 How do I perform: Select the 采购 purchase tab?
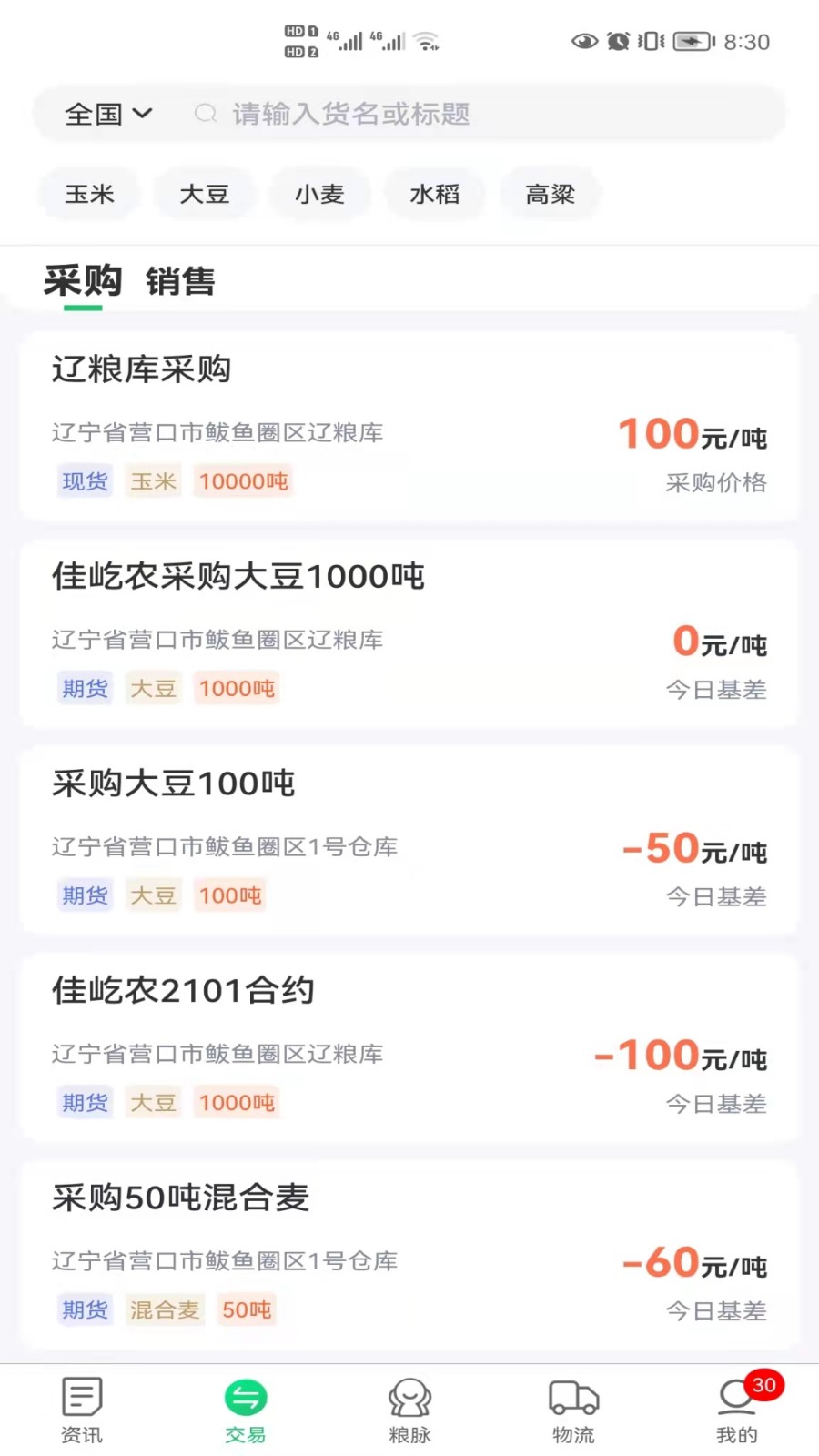point(84,281)
